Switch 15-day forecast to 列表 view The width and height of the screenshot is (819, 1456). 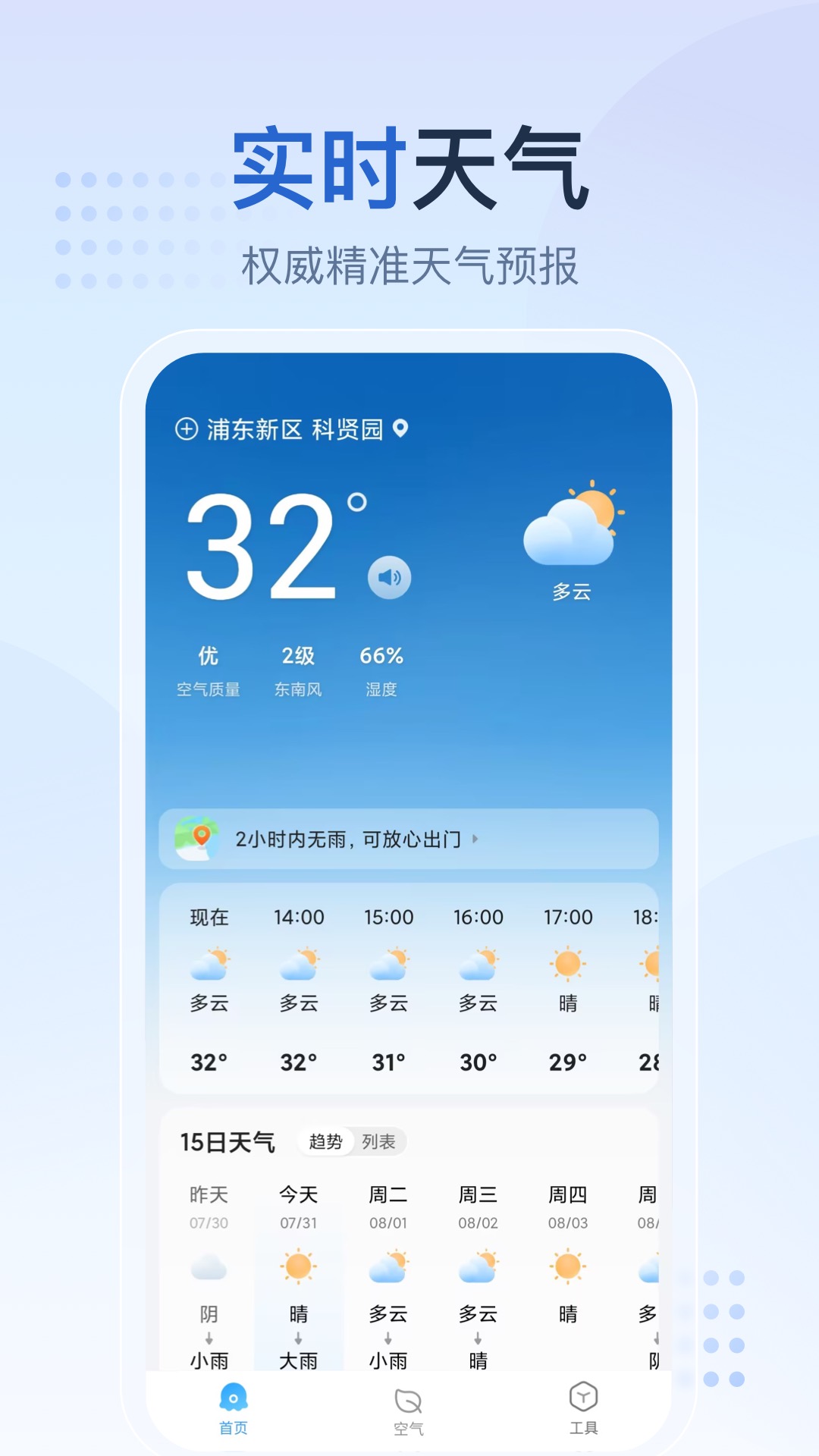[381, 1141]
